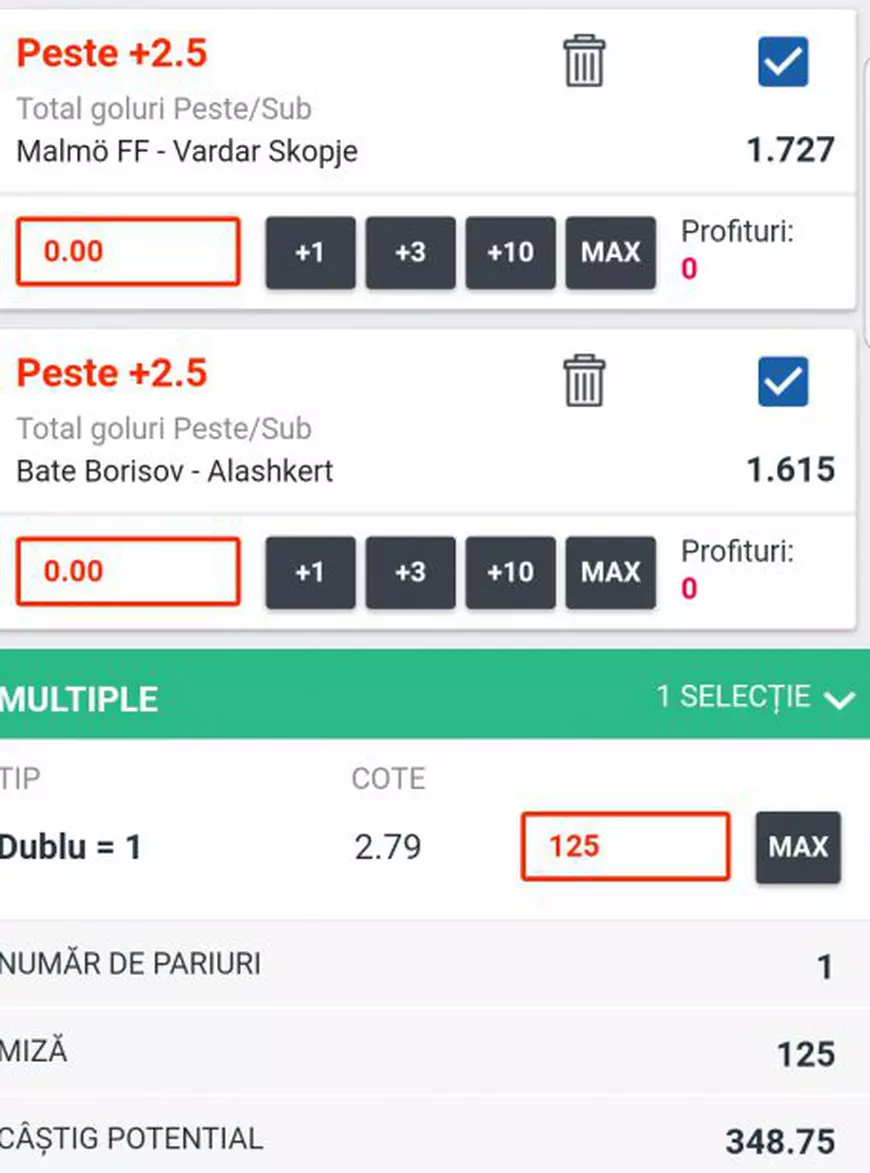Viewport: 870px width, 1173px height.
Task: Click the Peste +2.5 market for Malmö FF
Action: 110,53
